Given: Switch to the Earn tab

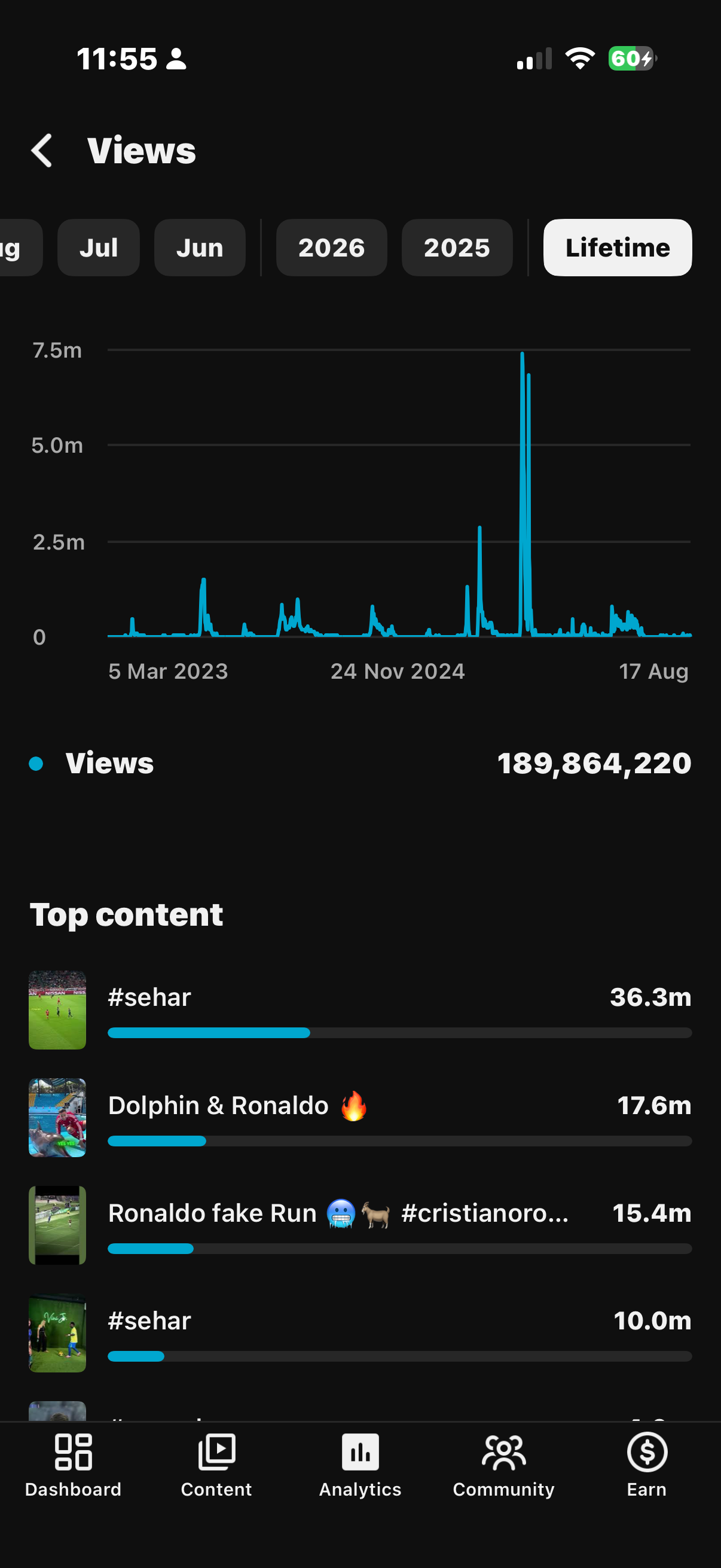Looking at the screenshot, I should (647, 1465).
